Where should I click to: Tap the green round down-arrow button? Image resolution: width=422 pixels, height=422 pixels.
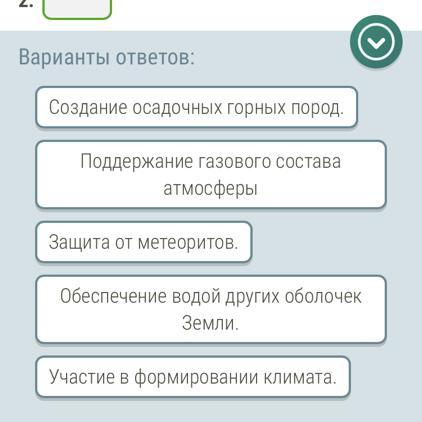(x=376, y=42)
